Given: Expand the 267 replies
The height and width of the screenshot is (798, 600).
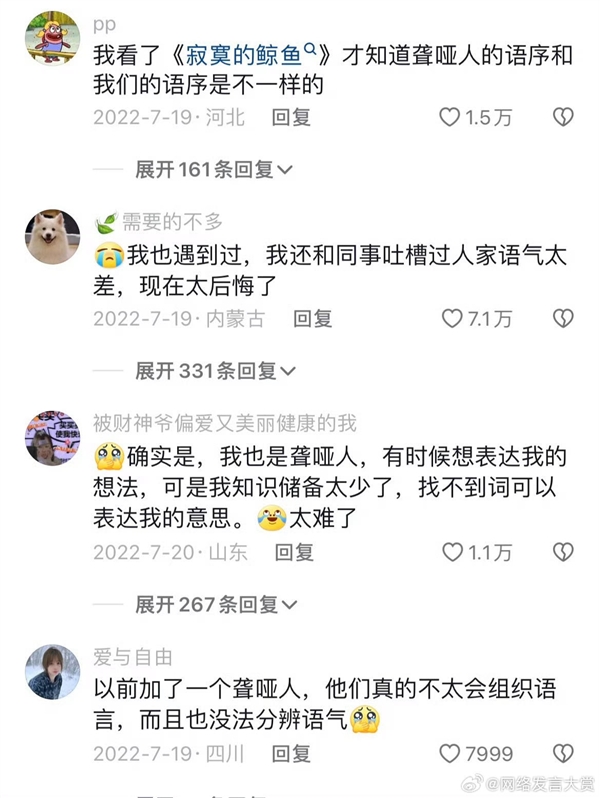Looking at the screenshot, I should pyautogui.click(x=215, y=605).
